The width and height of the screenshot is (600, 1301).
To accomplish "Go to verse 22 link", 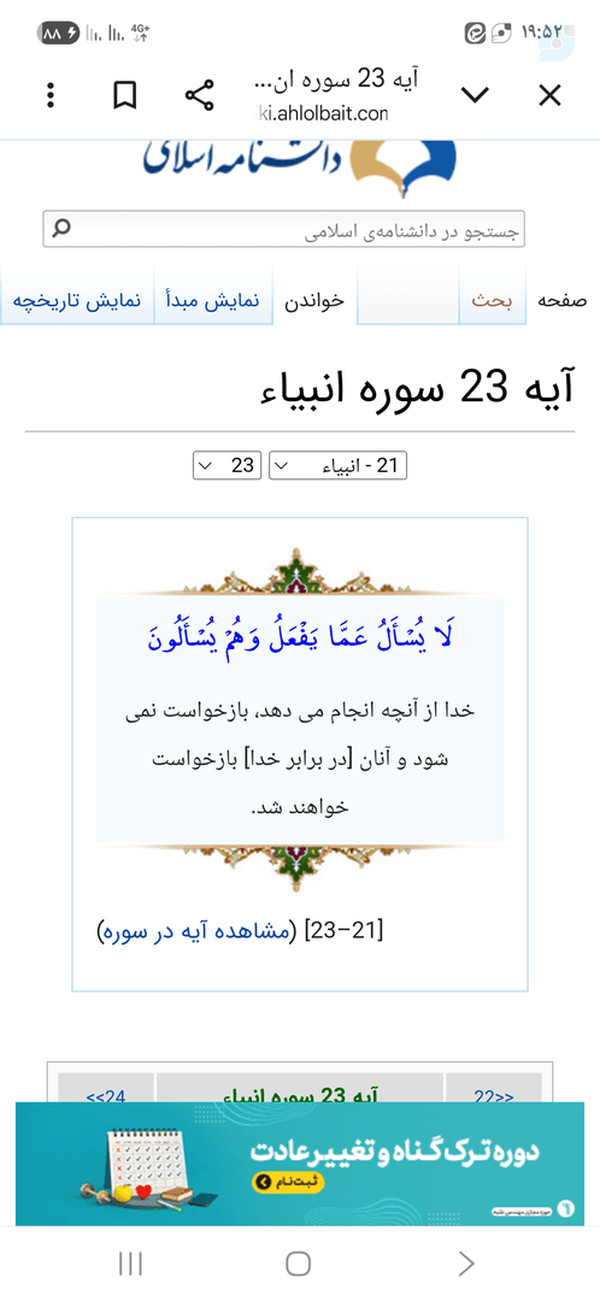I will pyautogui.click(x=493, y=1097).
